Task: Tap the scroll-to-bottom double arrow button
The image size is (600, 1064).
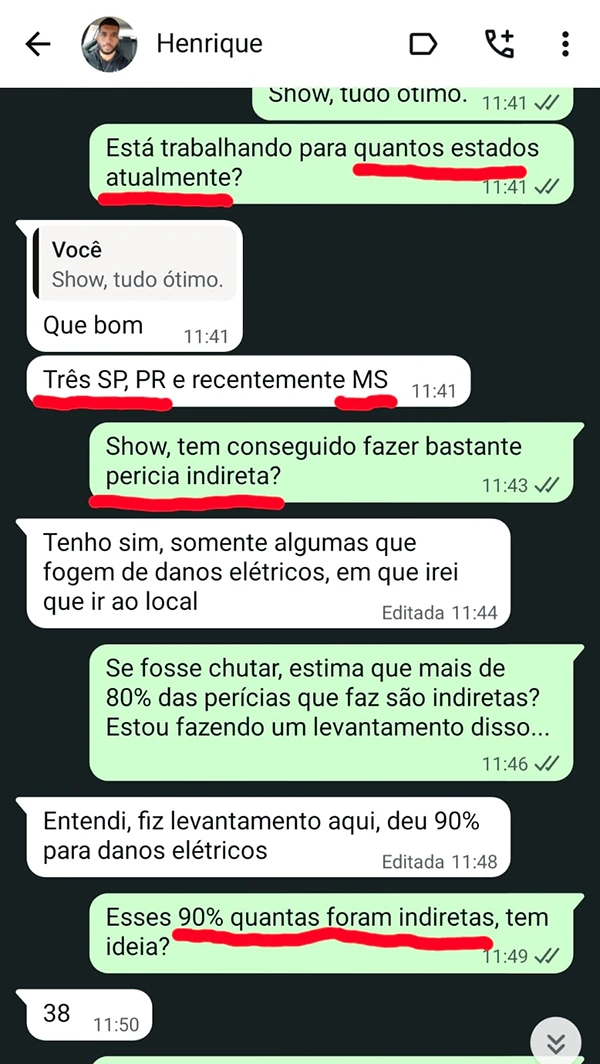Action: pyautogui.click(x=556, y=1043)
